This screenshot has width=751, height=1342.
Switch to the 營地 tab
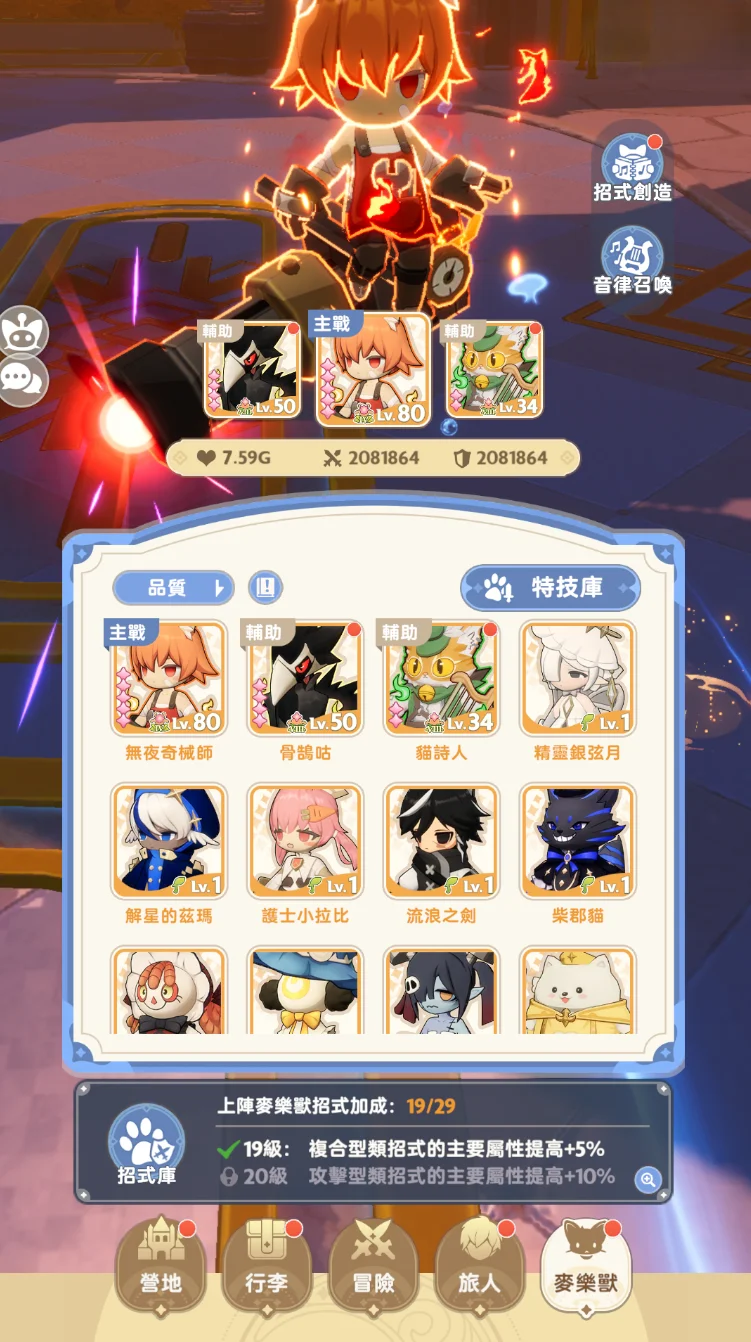(160, 1265)
